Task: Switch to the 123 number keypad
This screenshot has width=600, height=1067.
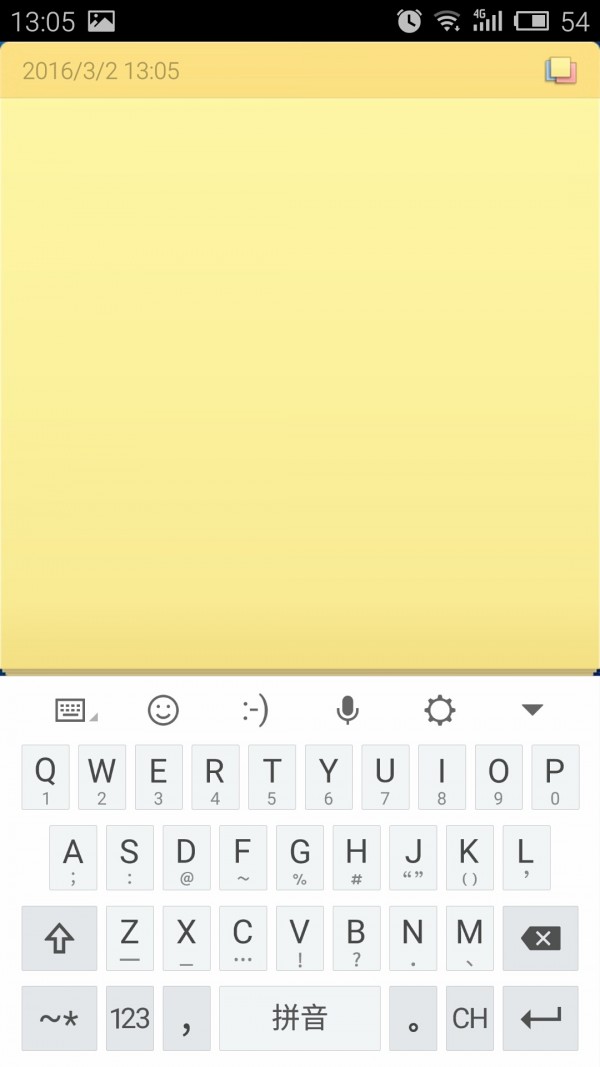Action: click(x=130, y=1018)
